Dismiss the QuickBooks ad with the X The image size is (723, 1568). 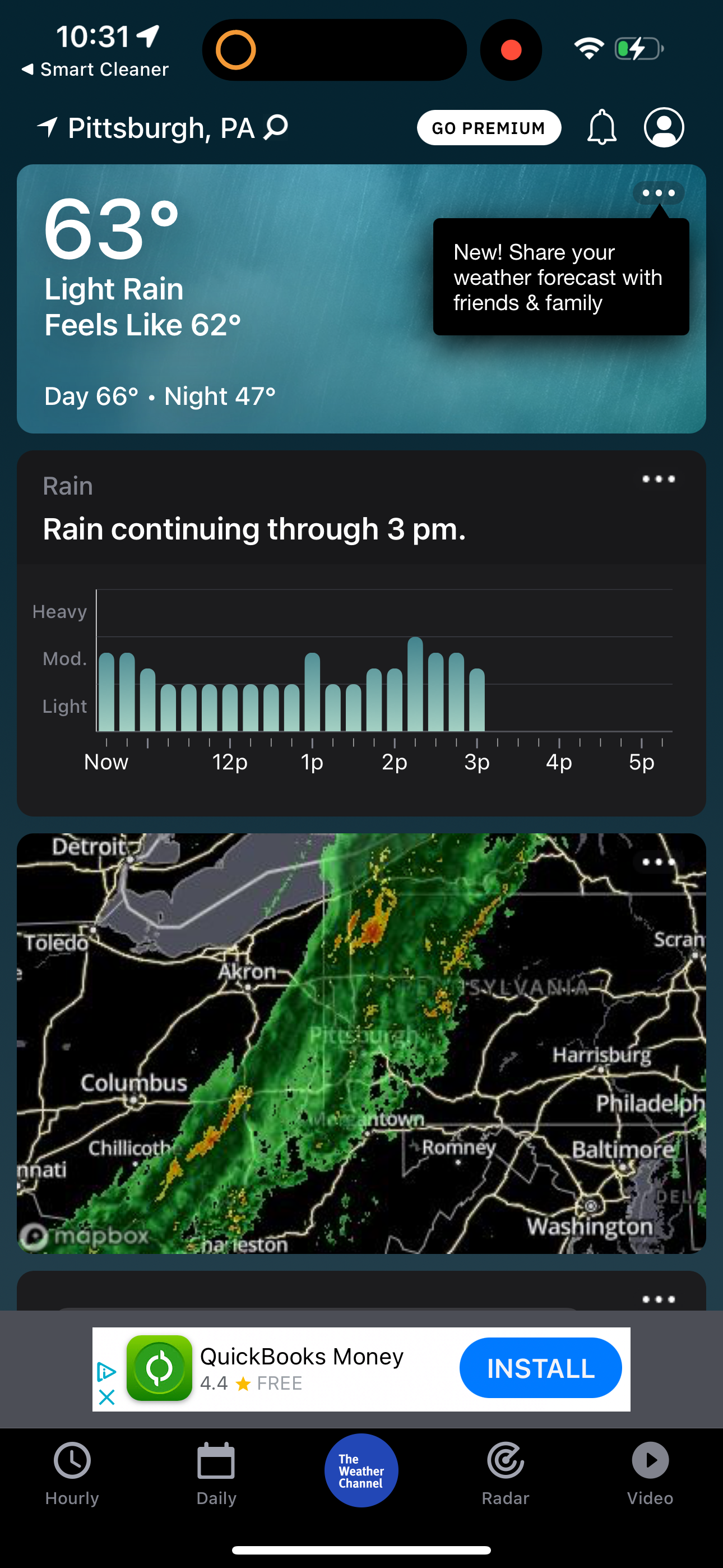pos(108,1398)
